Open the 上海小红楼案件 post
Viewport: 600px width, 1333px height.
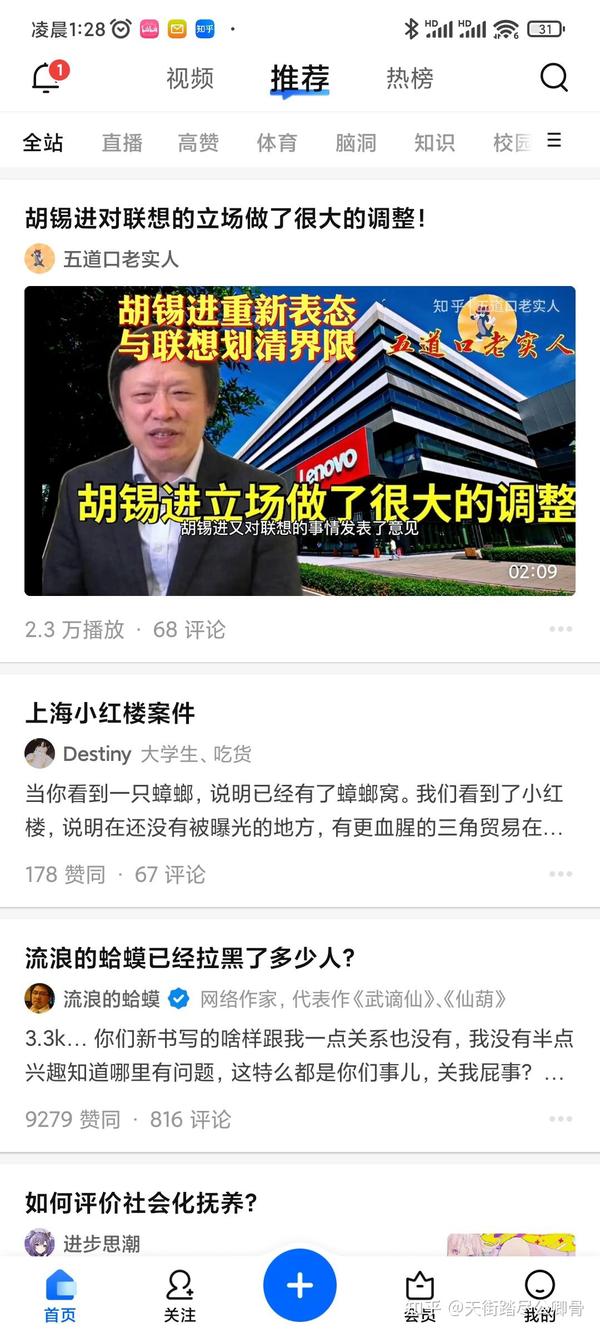110,713
